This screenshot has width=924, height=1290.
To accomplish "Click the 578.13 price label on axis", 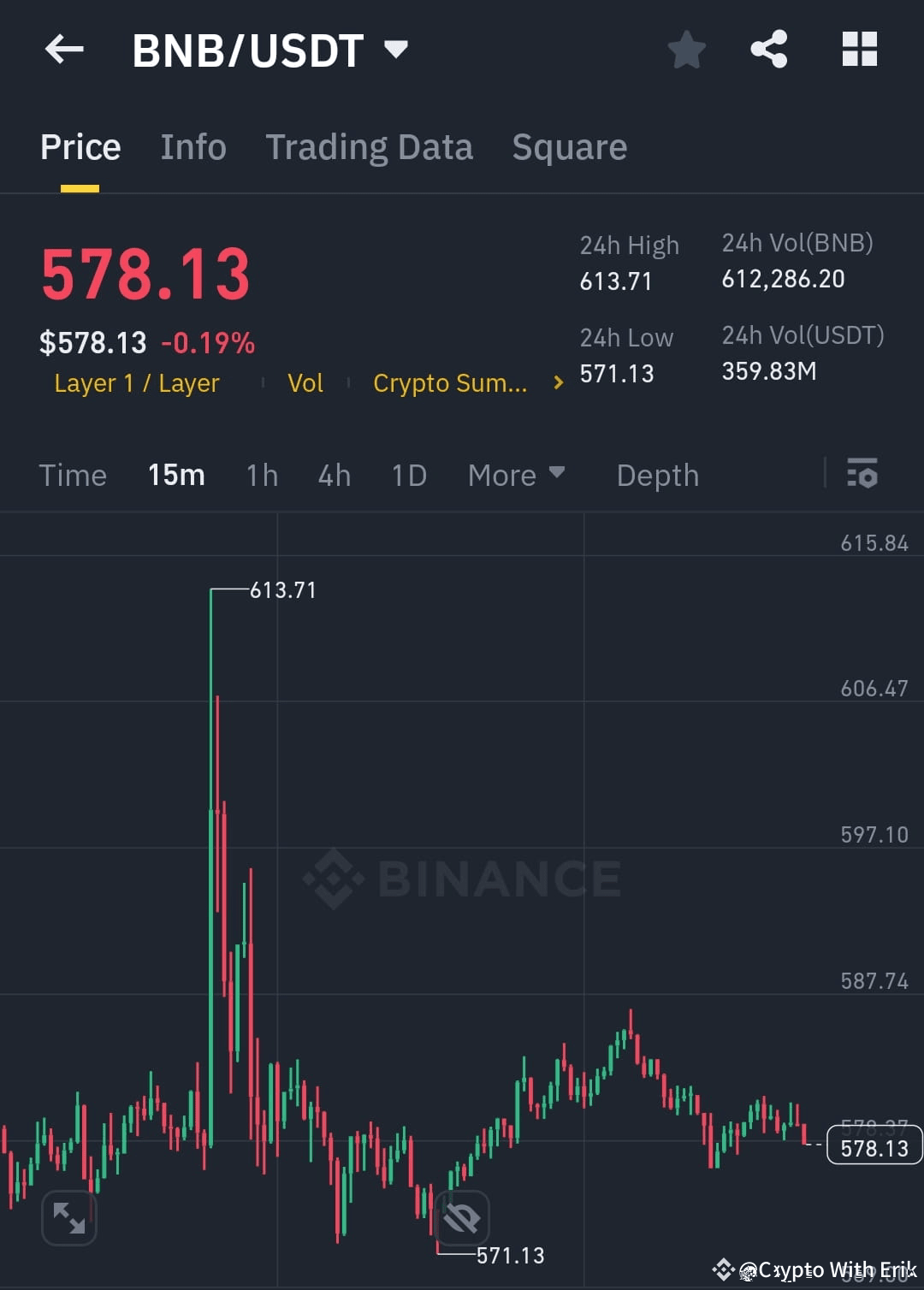I will click(x=873, y=1147).
